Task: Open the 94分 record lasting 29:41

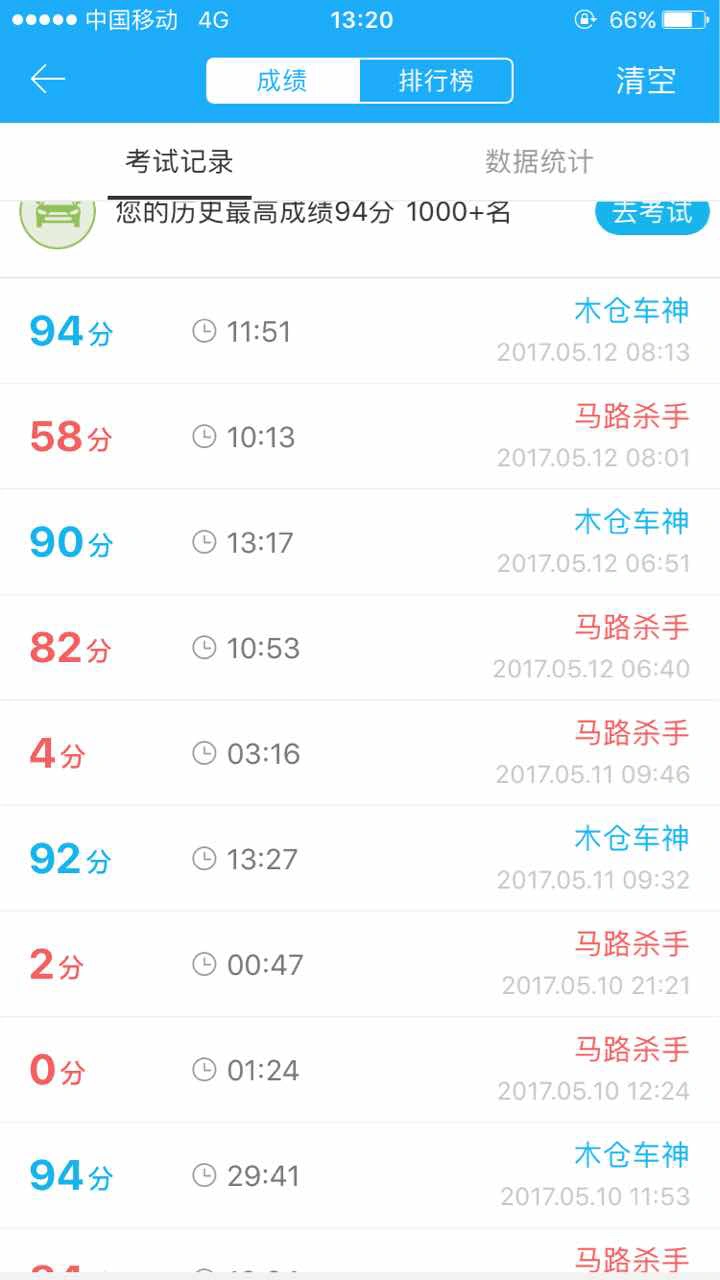Action: click(360, 1175)
